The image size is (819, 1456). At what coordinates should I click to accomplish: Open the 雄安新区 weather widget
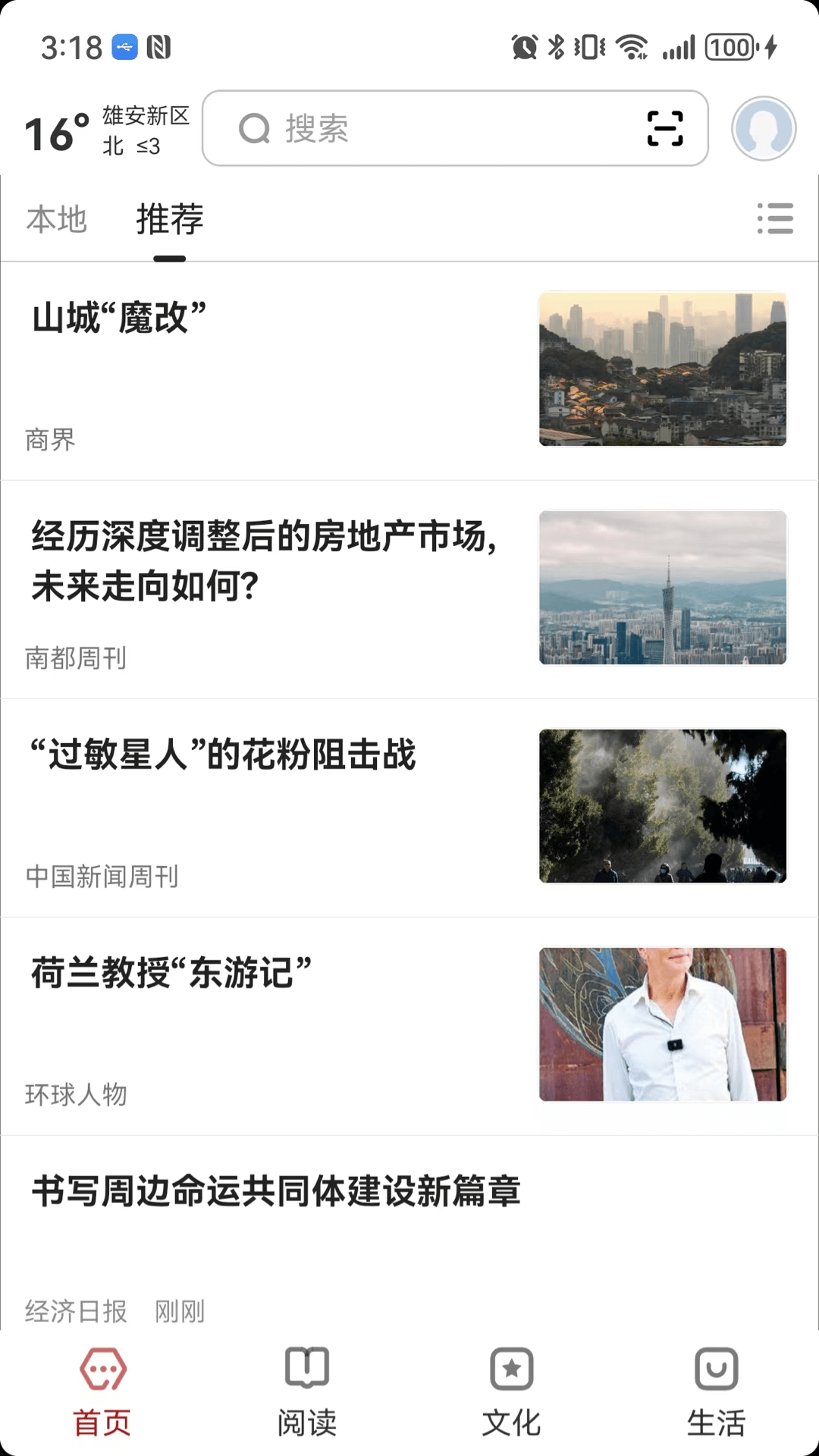tap(106, 130)
